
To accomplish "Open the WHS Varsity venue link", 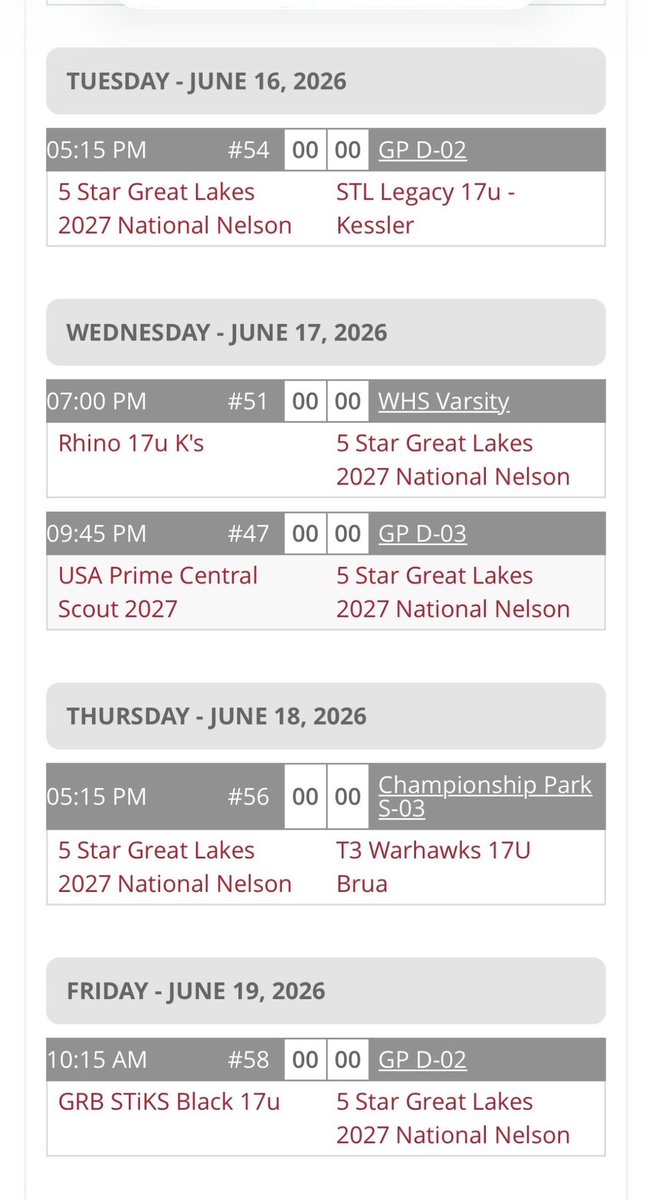I will pos(444,402).
